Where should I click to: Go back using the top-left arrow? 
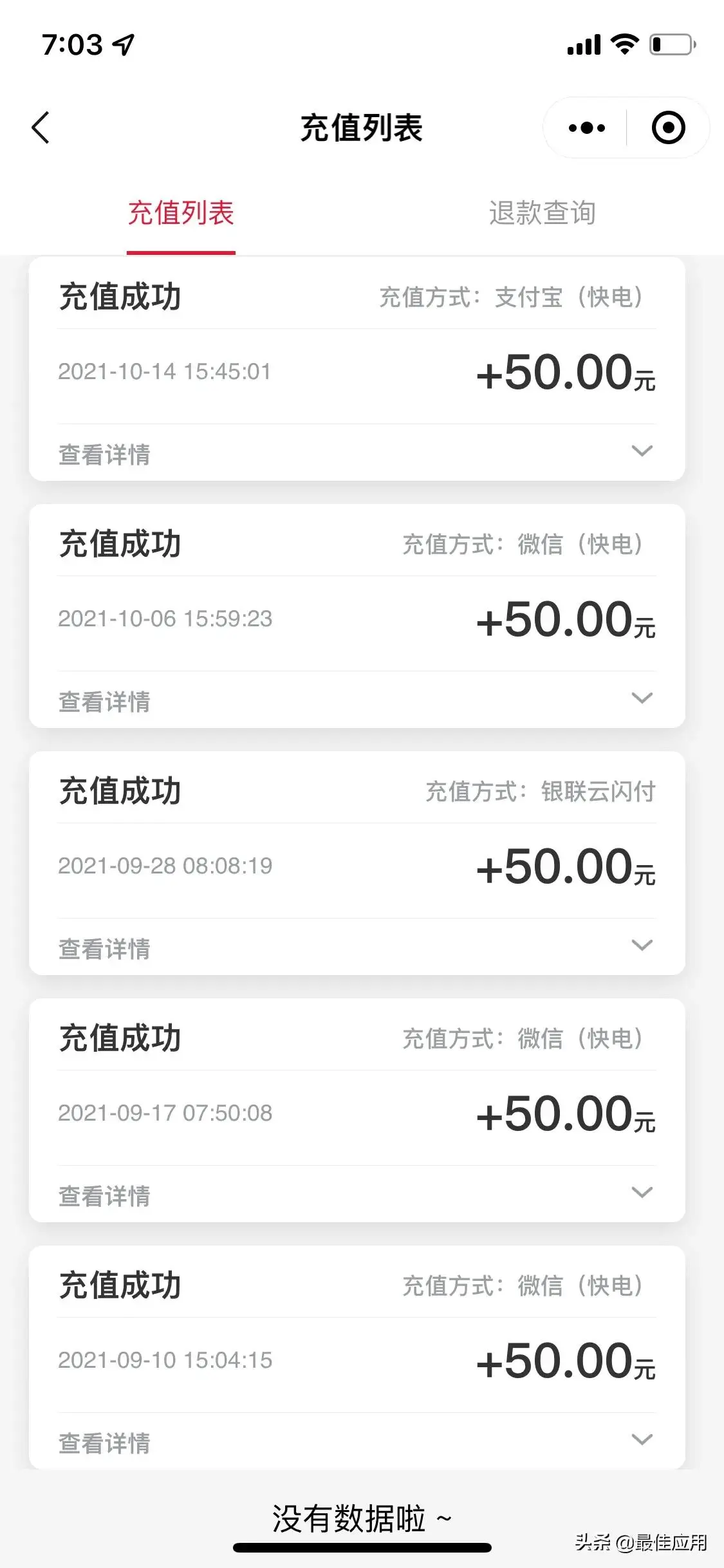[41, 127]
